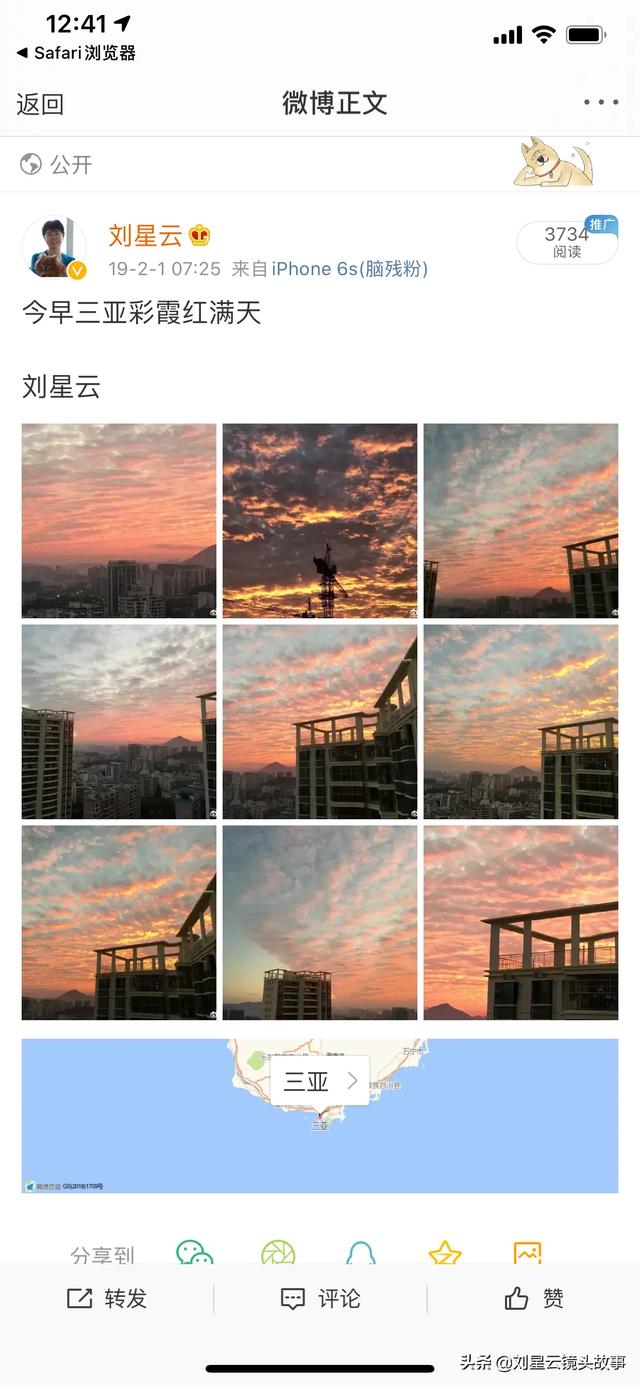Open the three-dot overflow menu

tap(601, 102)
